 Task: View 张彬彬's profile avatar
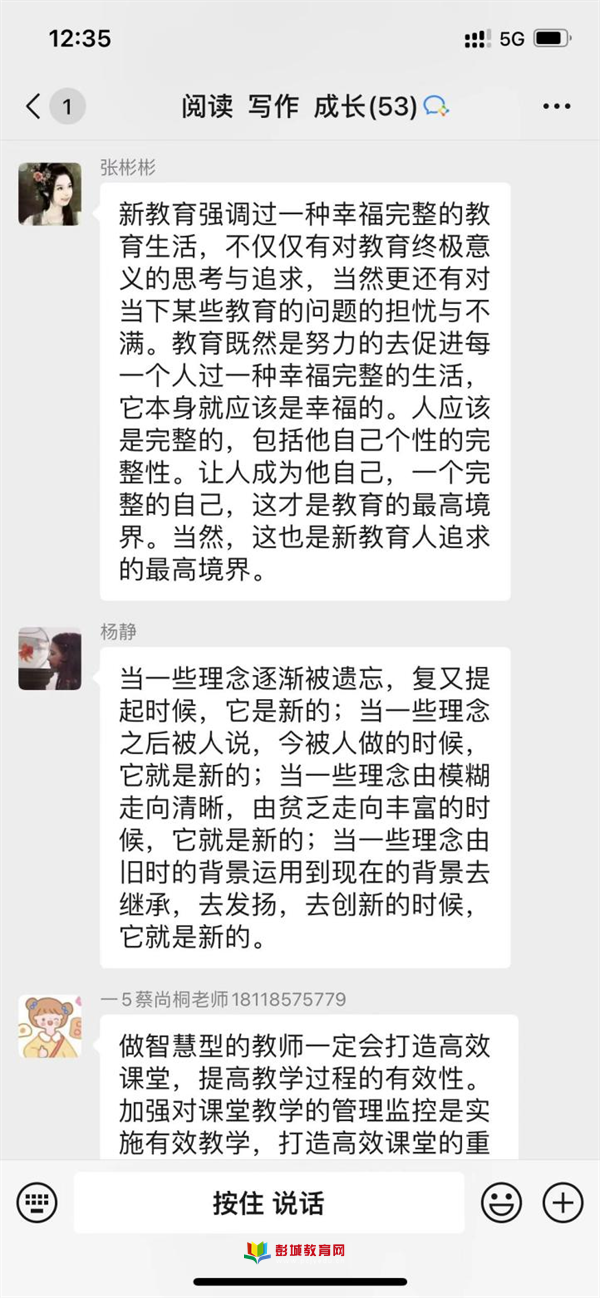click(x=49, y=194)
